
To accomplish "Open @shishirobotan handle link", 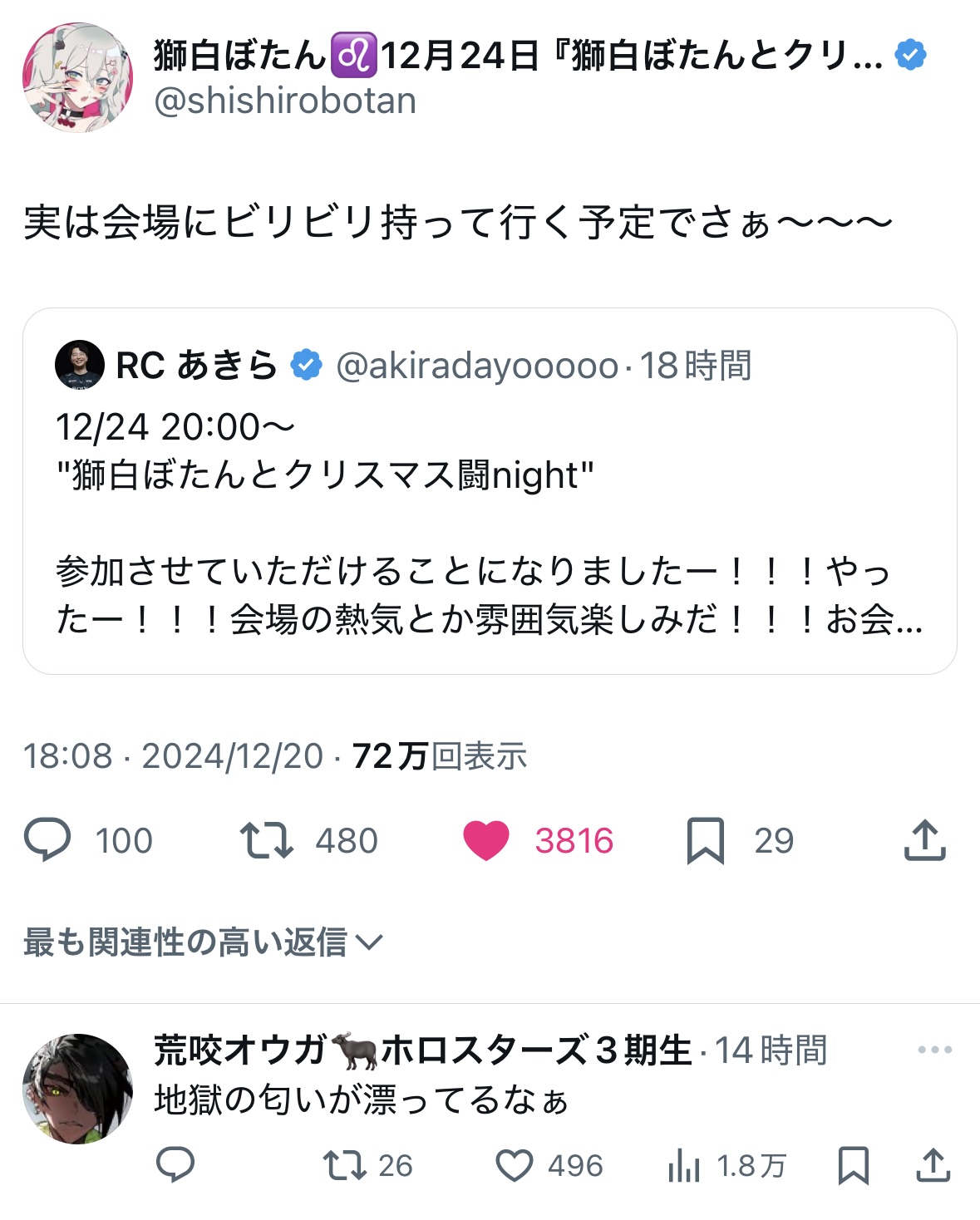I will [285, 101].
